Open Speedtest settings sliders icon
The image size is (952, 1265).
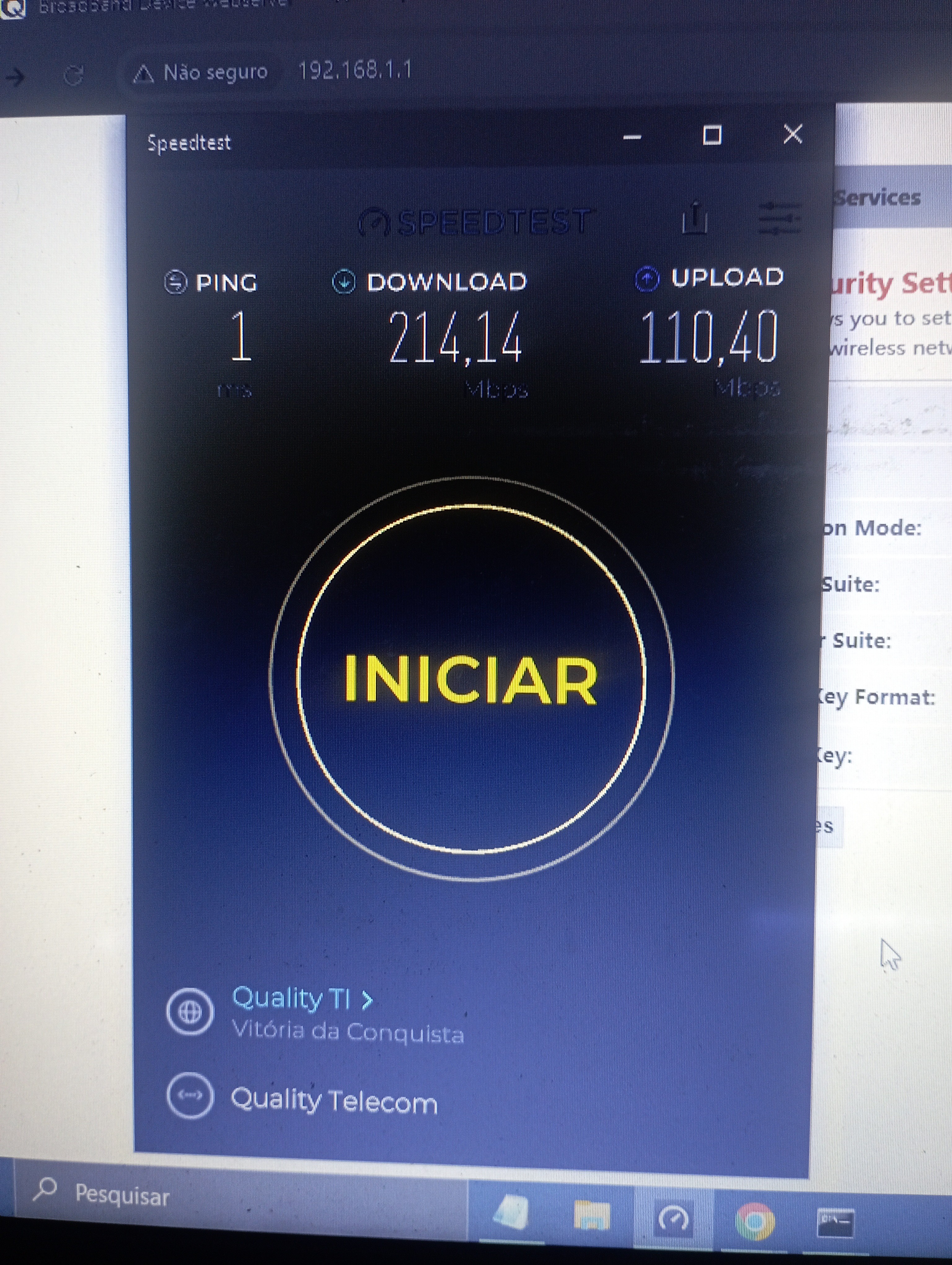pos(779,219)
